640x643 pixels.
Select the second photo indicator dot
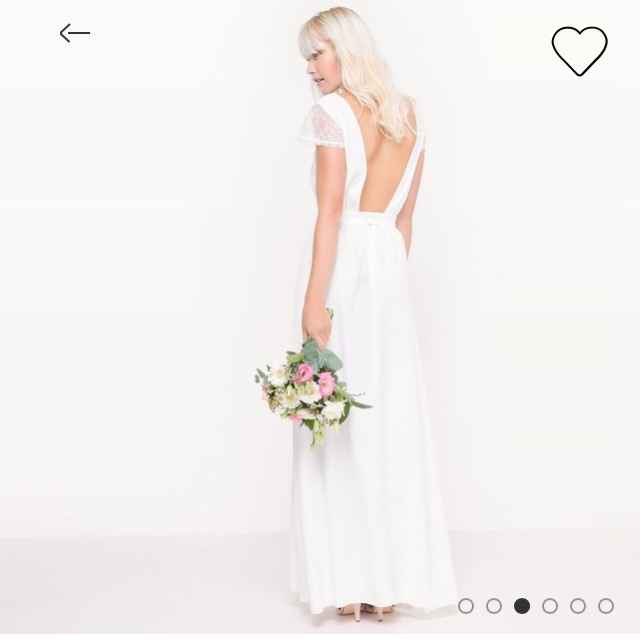[x=494, y=605]
